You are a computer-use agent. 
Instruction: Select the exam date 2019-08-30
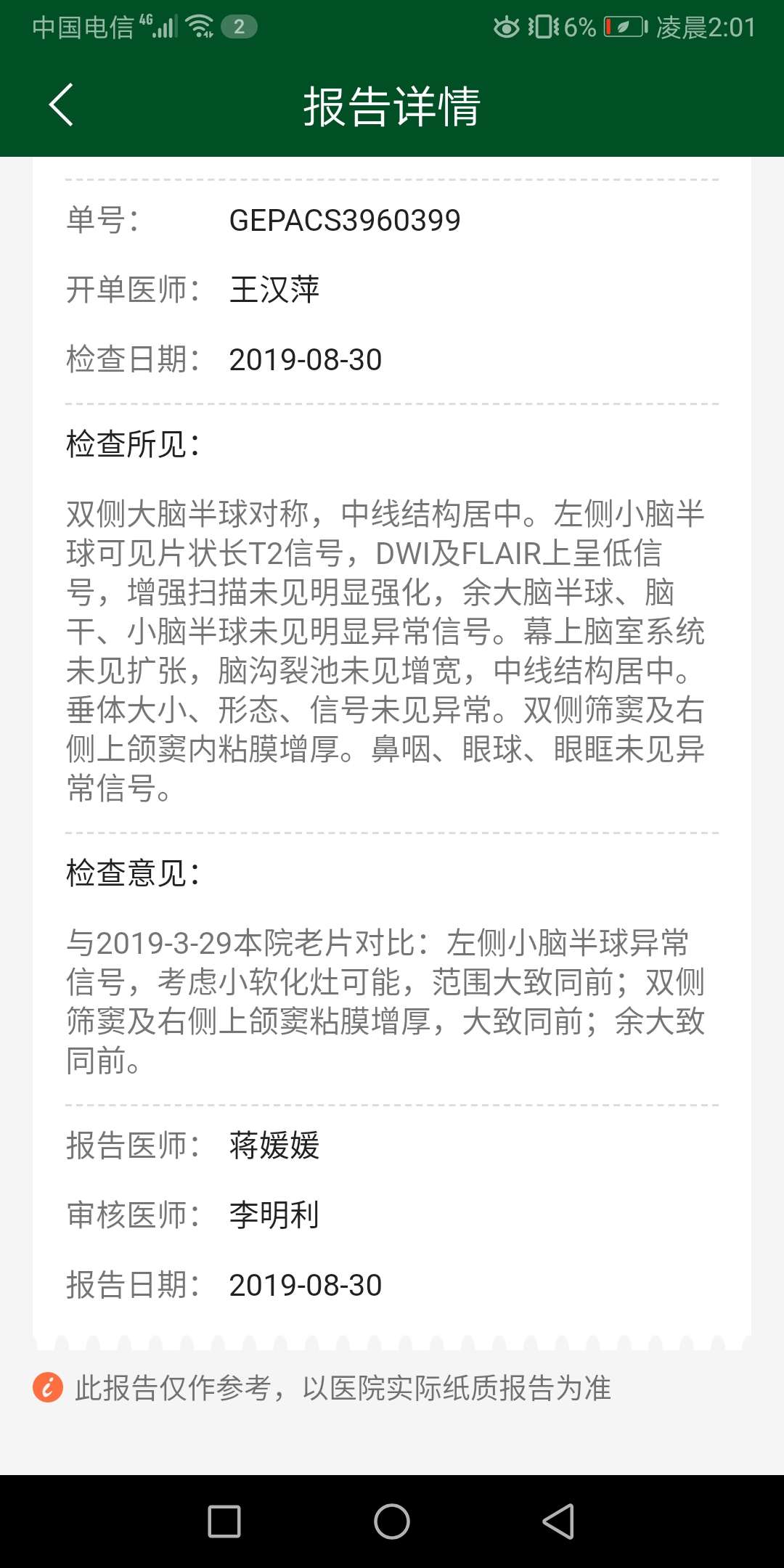tap(306, 359)
